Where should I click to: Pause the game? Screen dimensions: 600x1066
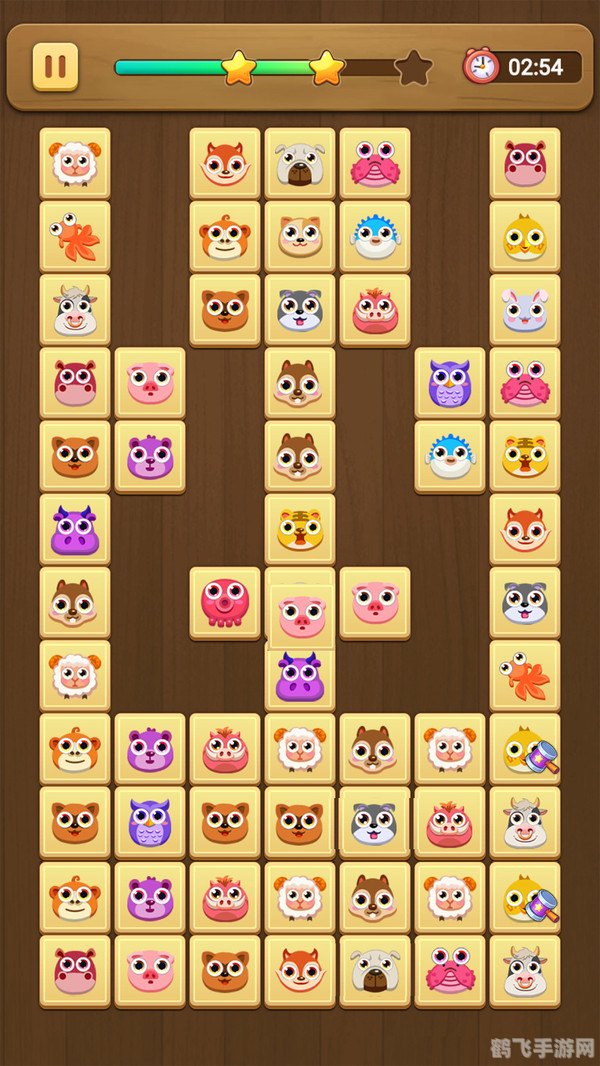click(55, 67)
